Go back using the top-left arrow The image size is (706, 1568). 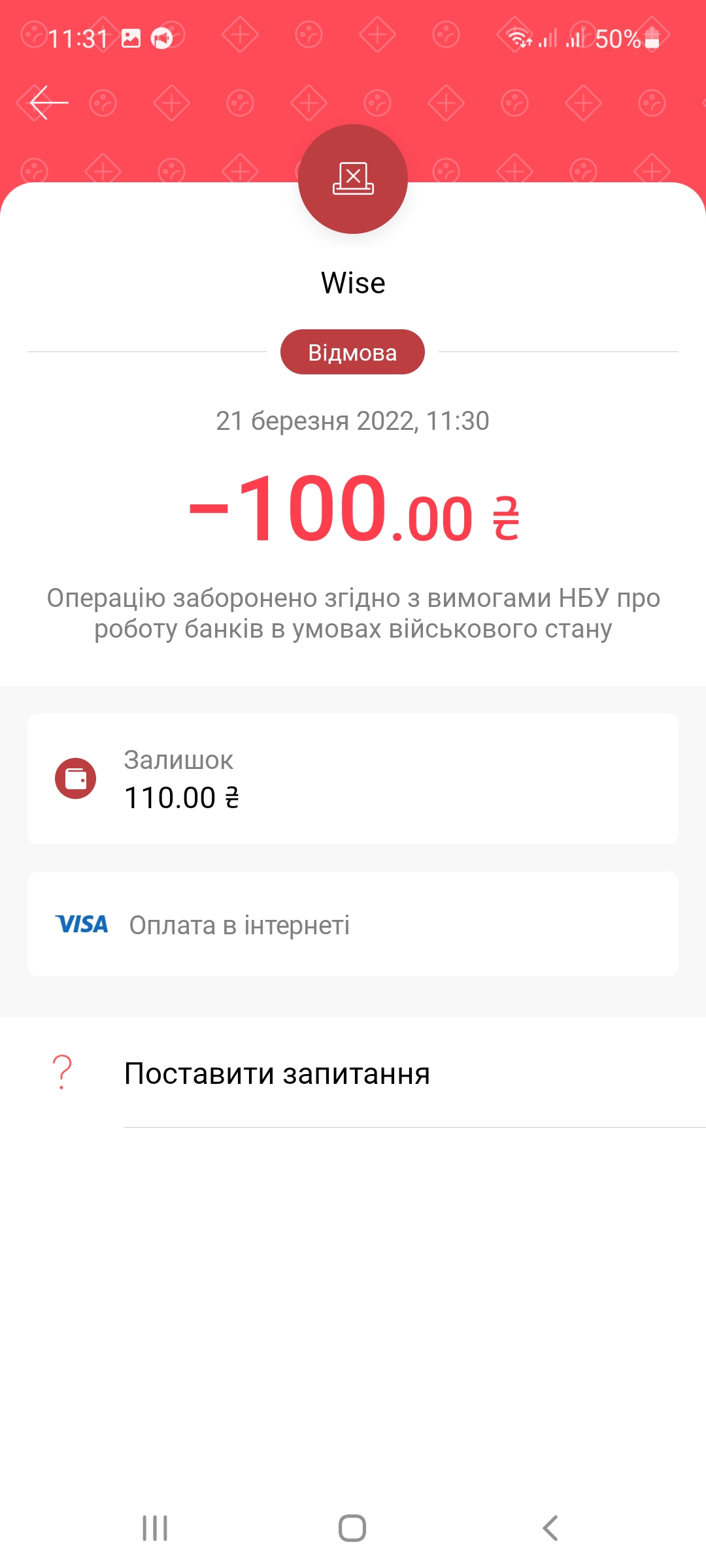point(49,103)
